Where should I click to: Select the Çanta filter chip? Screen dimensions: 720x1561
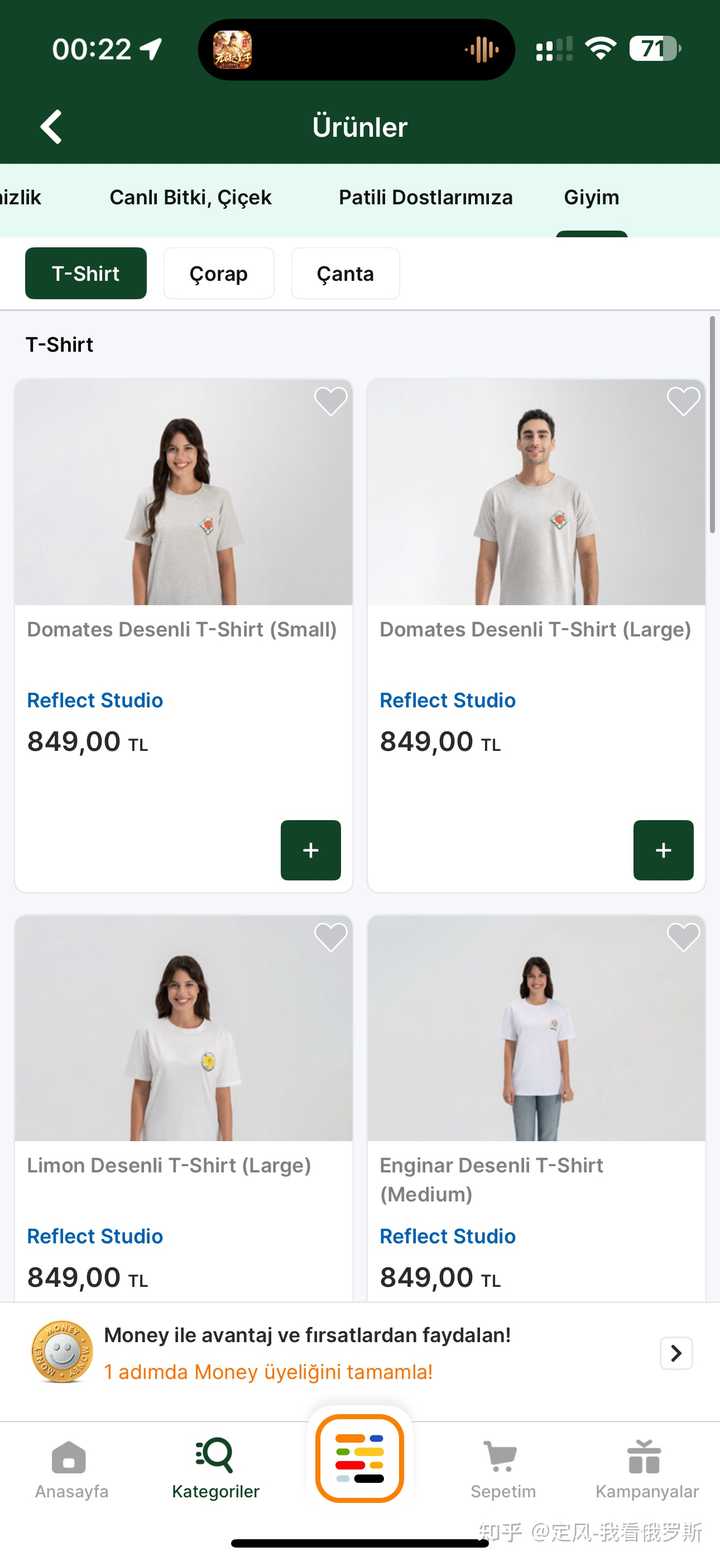click(x=345, y=274)
